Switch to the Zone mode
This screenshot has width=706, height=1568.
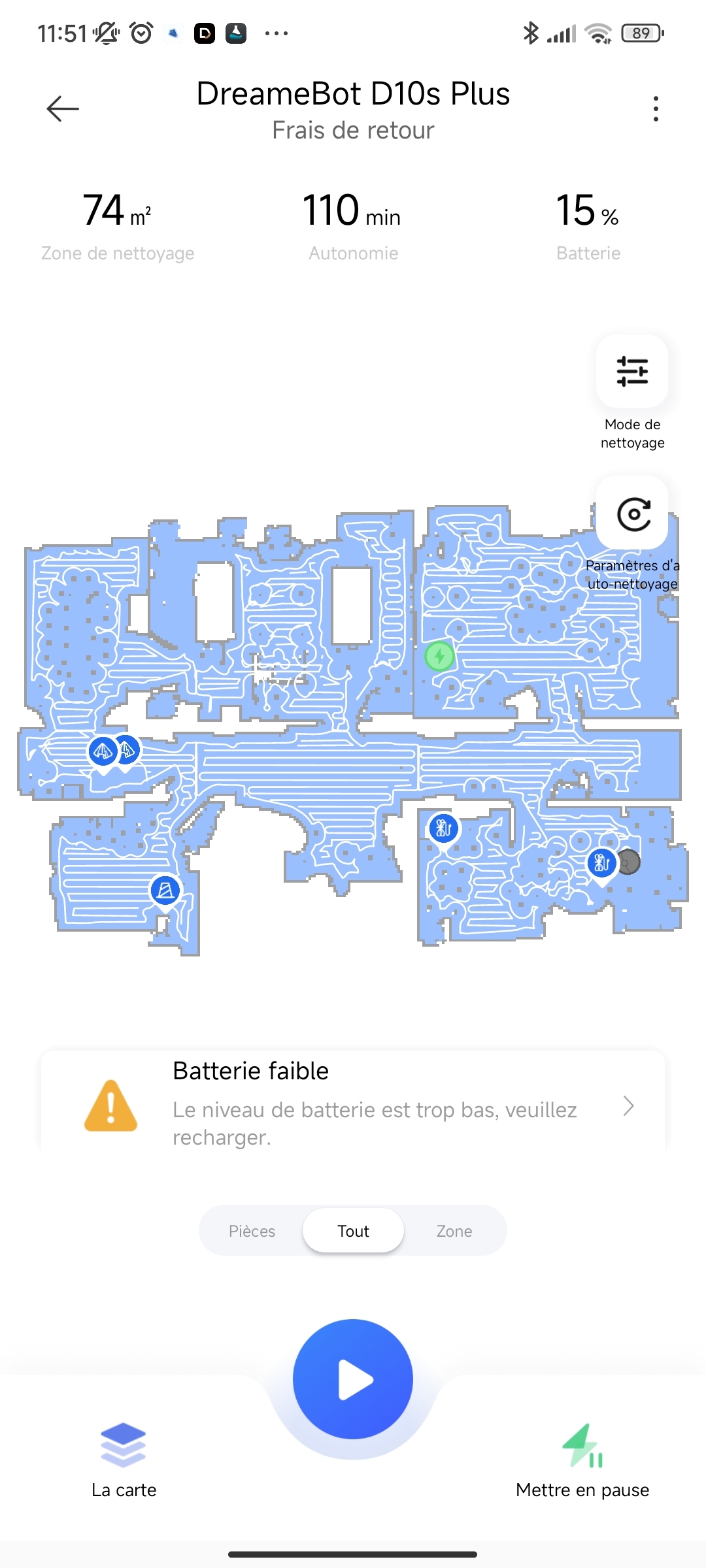[x=454, y=1231]
